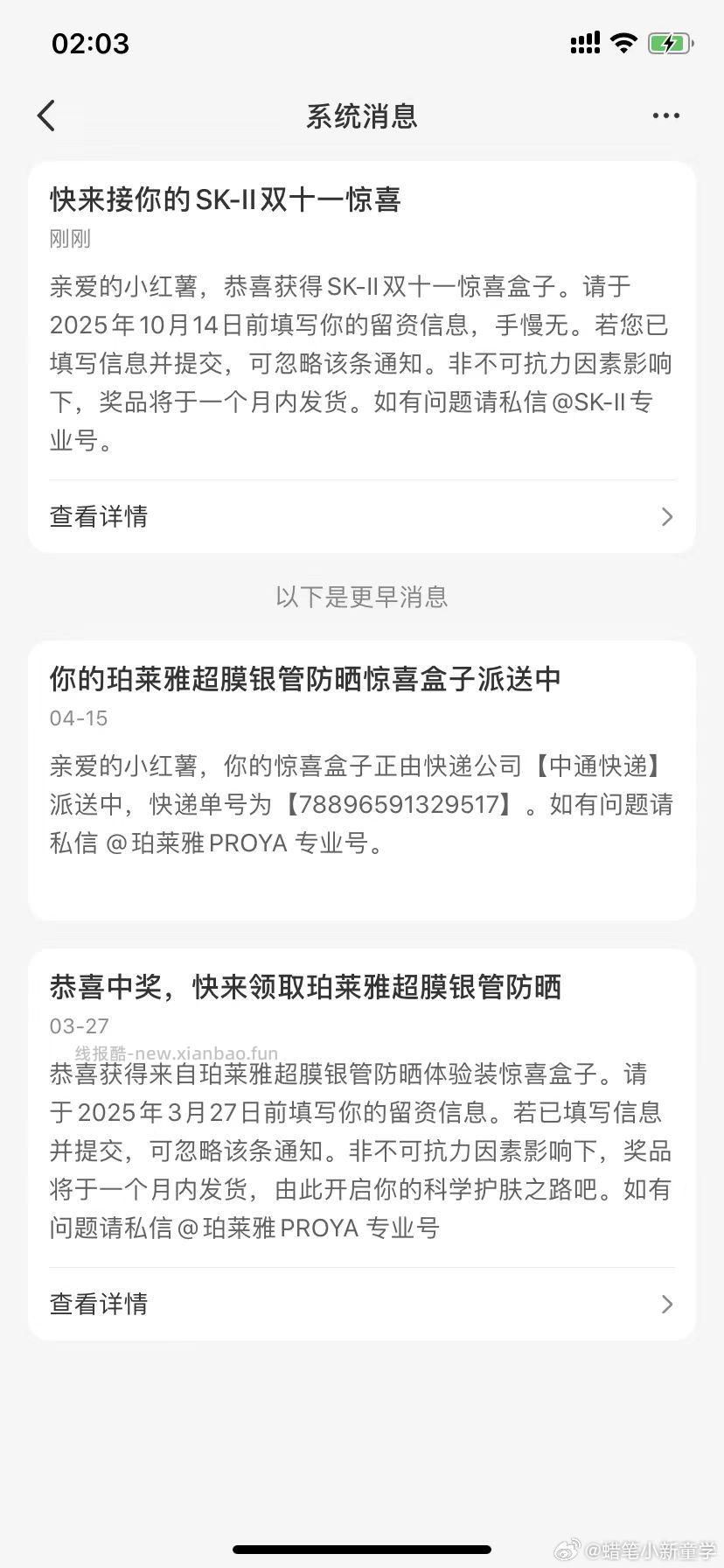Viewport: 724px width, 1568px height.
Task: Tap the back arrow to exit 系统消息
Action: click(x=48, y=115)
